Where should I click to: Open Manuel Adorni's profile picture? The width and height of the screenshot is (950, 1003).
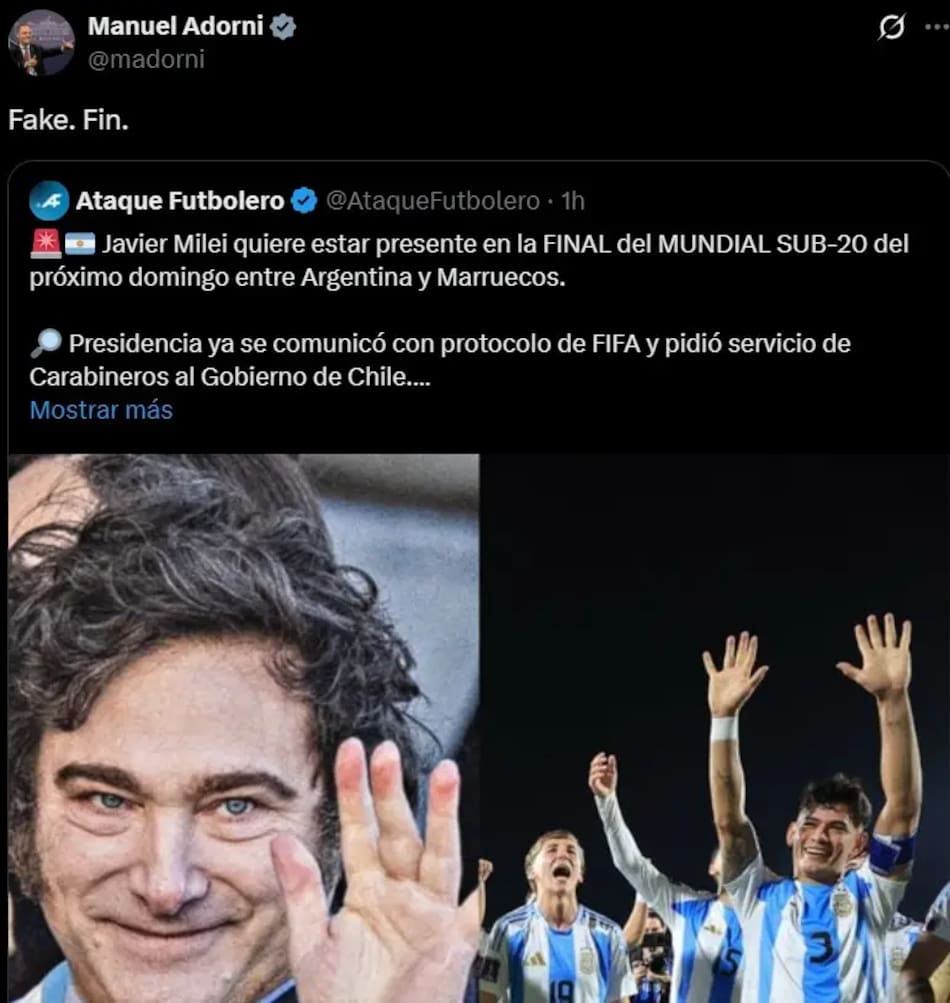click(x=41, y=43)
